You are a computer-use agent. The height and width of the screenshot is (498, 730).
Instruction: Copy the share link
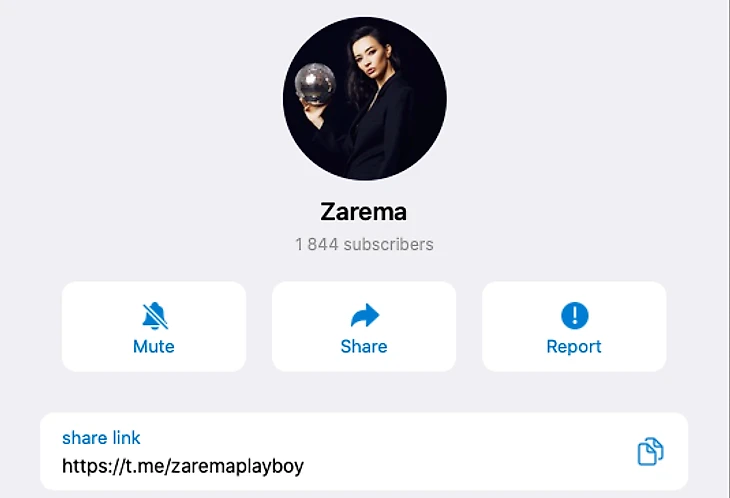[650, 451]
